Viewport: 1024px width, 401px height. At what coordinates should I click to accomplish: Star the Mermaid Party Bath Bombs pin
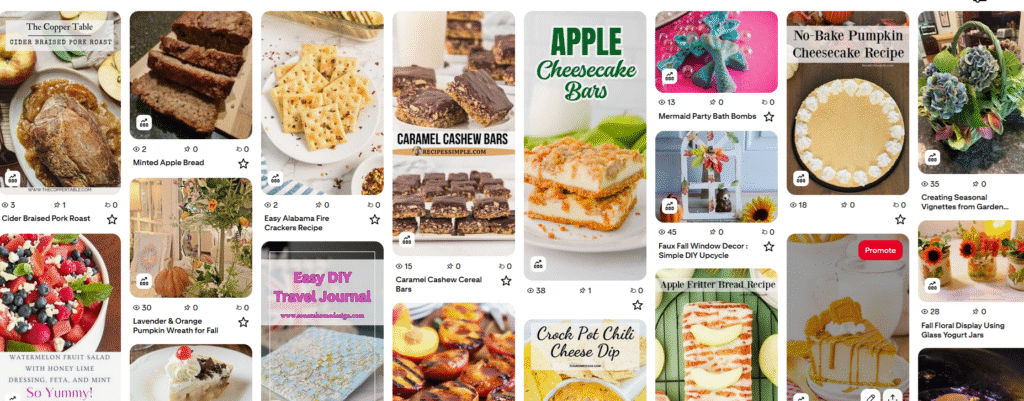[x=768, y=116]
